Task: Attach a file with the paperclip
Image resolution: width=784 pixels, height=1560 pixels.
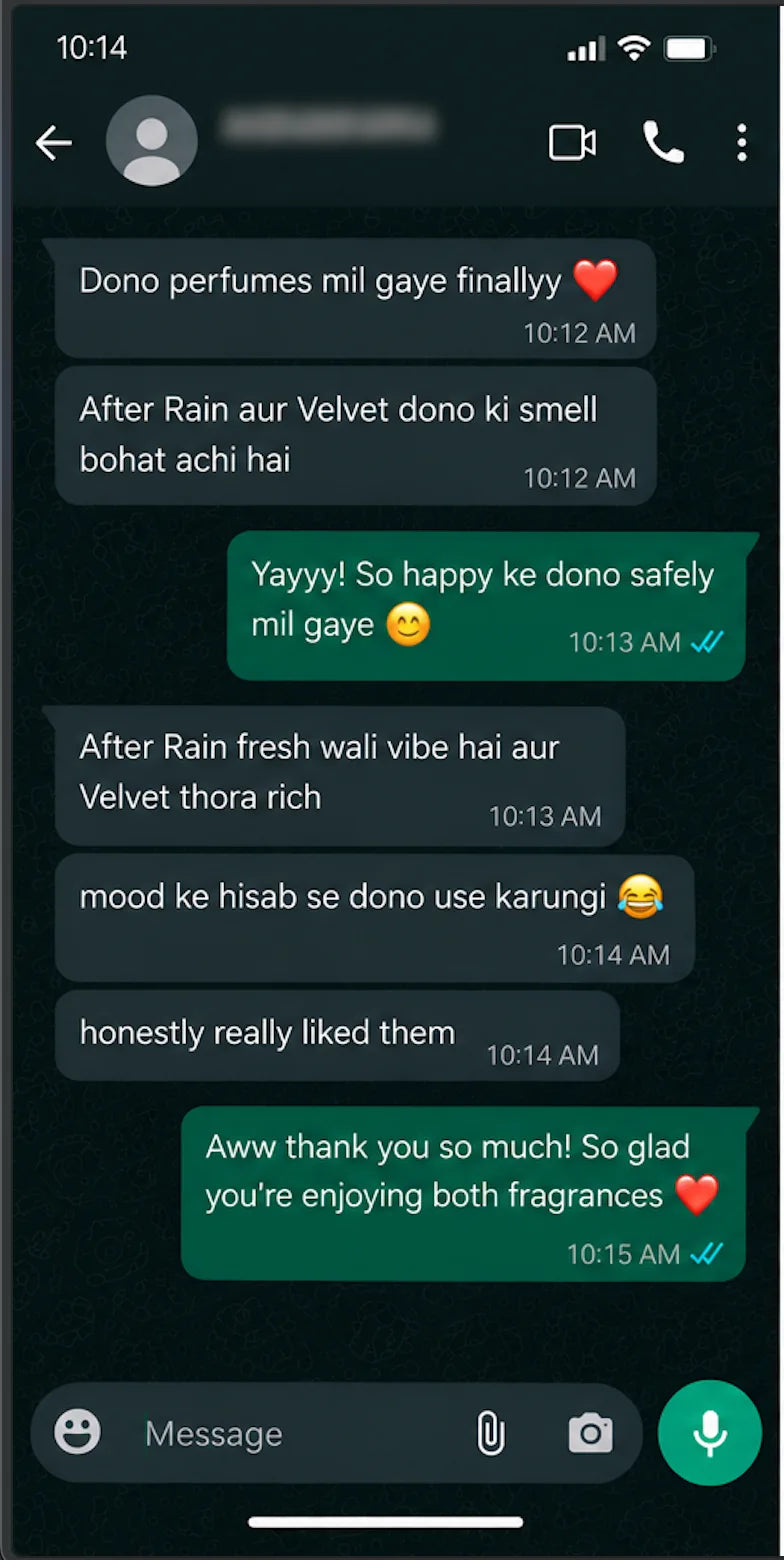Action: (x=490, y=1433)
